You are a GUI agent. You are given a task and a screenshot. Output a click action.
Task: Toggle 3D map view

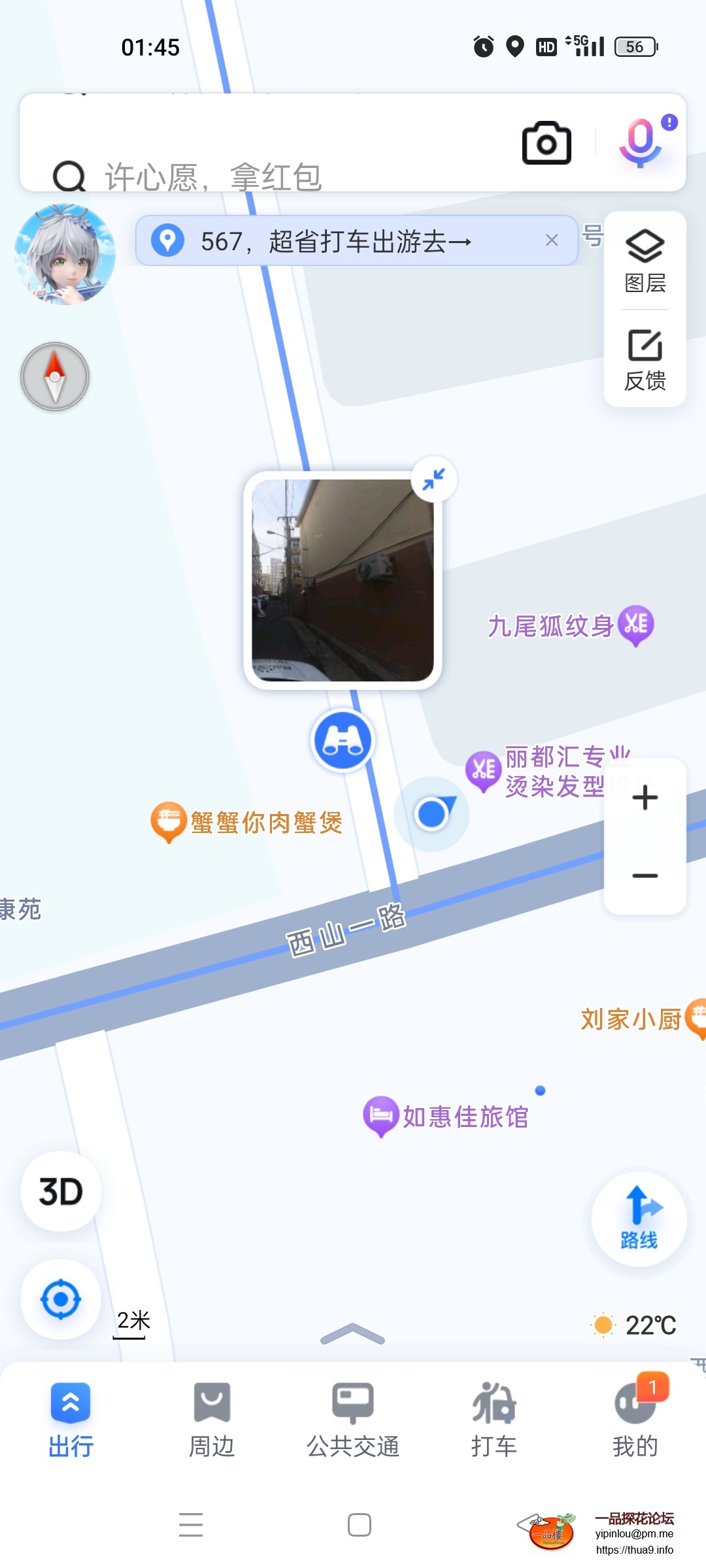[60, 1190]
